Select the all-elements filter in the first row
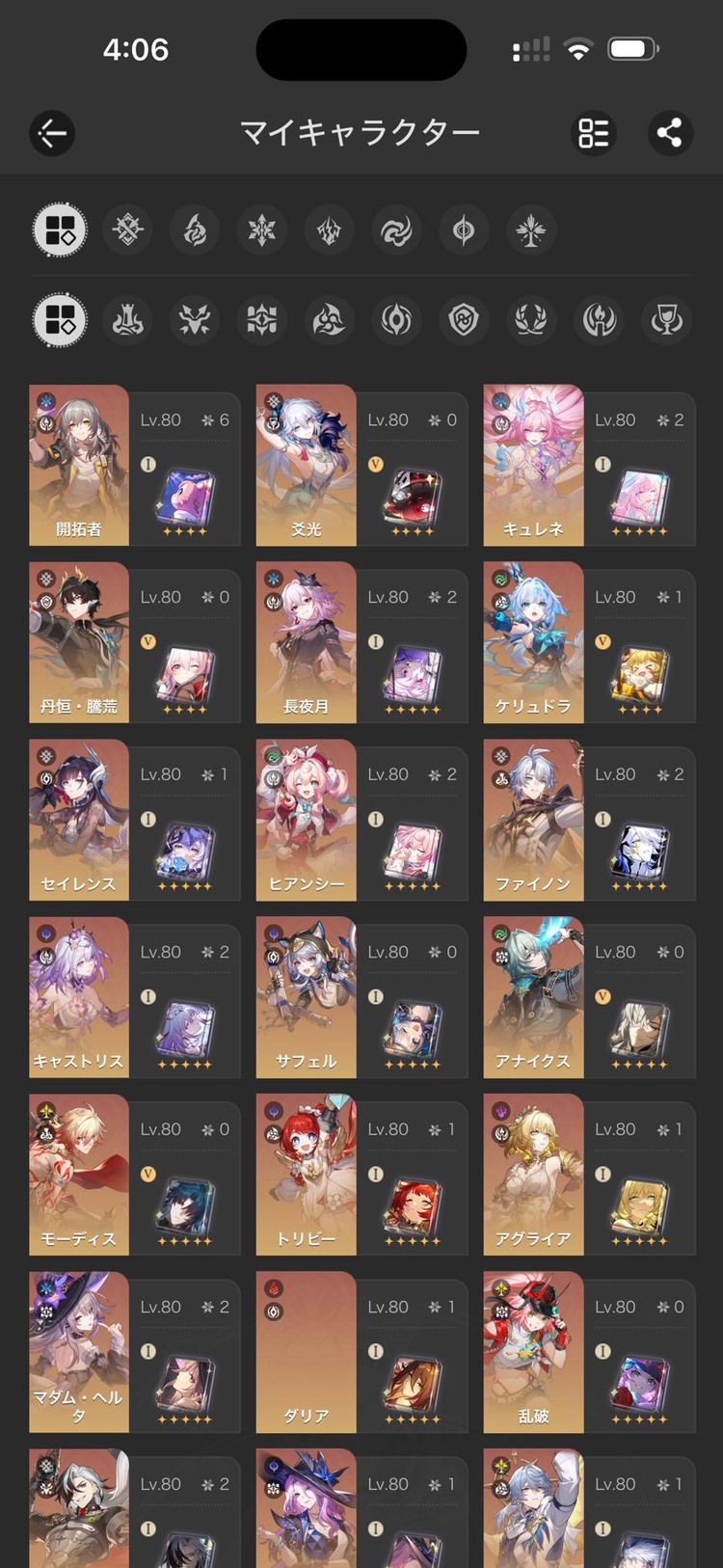Screen dimensions: 723x1568 60,230
